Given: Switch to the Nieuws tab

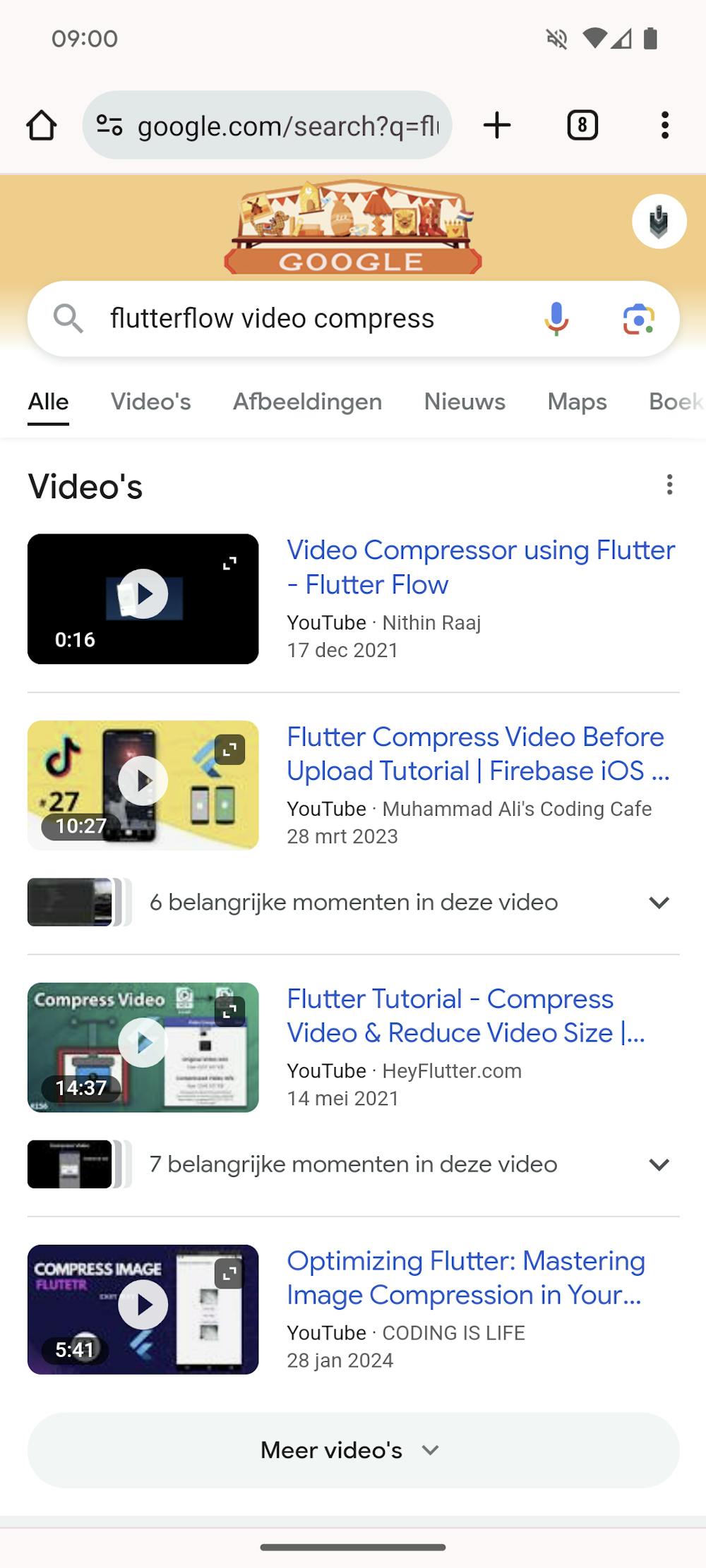Looking at the screenshot, I should (465, 402).
